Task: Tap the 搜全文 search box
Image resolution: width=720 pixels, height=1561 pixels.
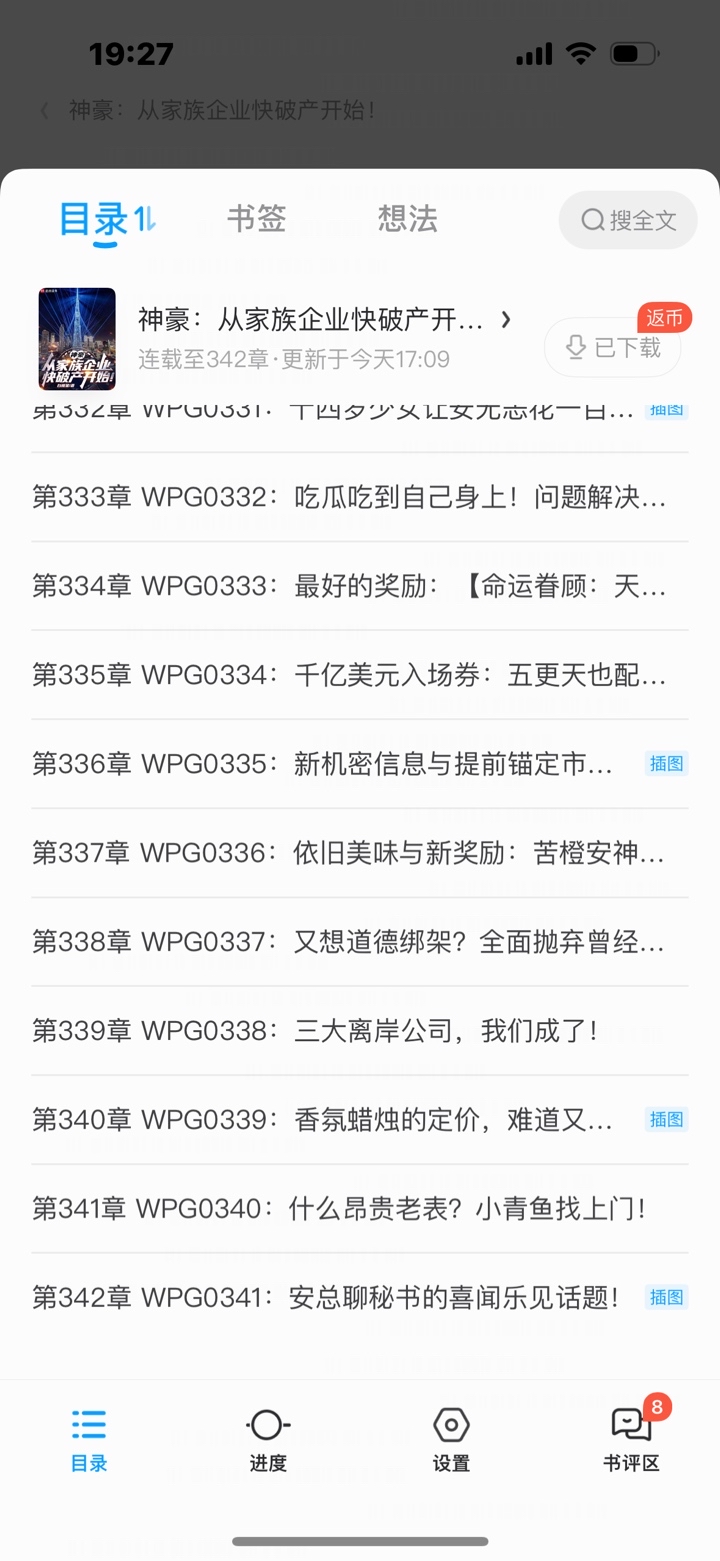Action: [628, 220]
